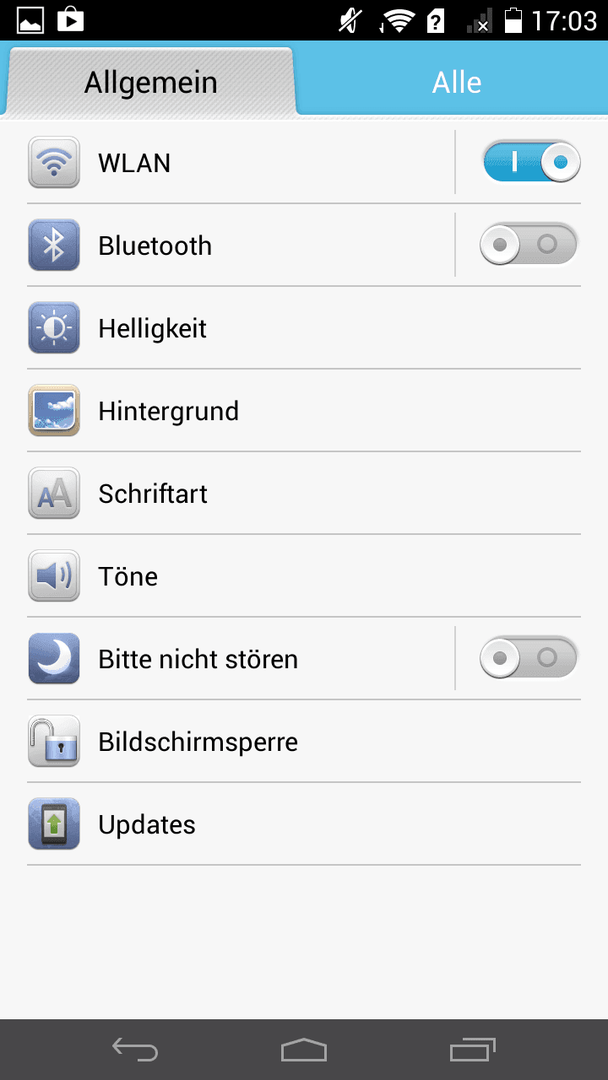
Task: Open WLAN settings row
Action: [240, 163]
